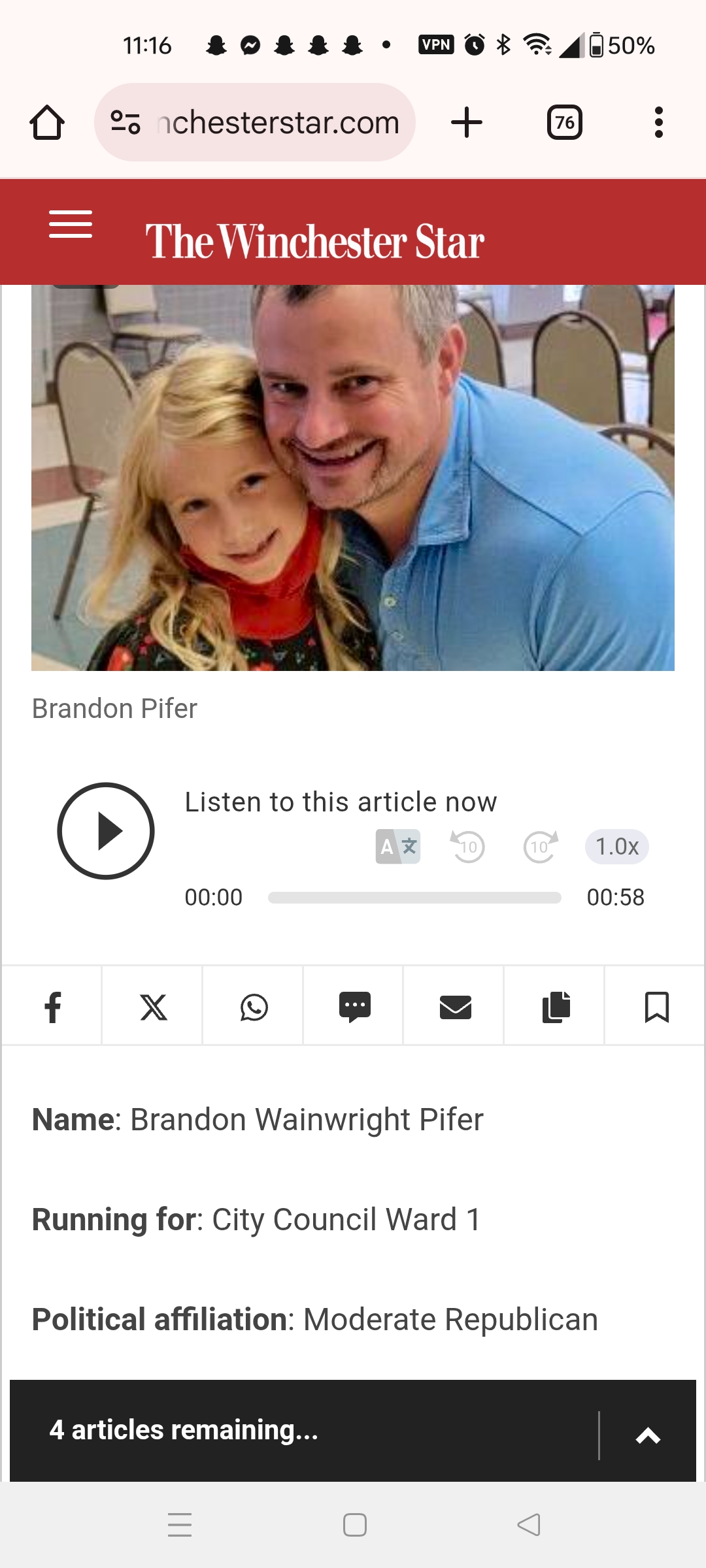The width and height of the screenshot is (706, 1568).
Task: Bookmark this article
Action: point(656,1007)
